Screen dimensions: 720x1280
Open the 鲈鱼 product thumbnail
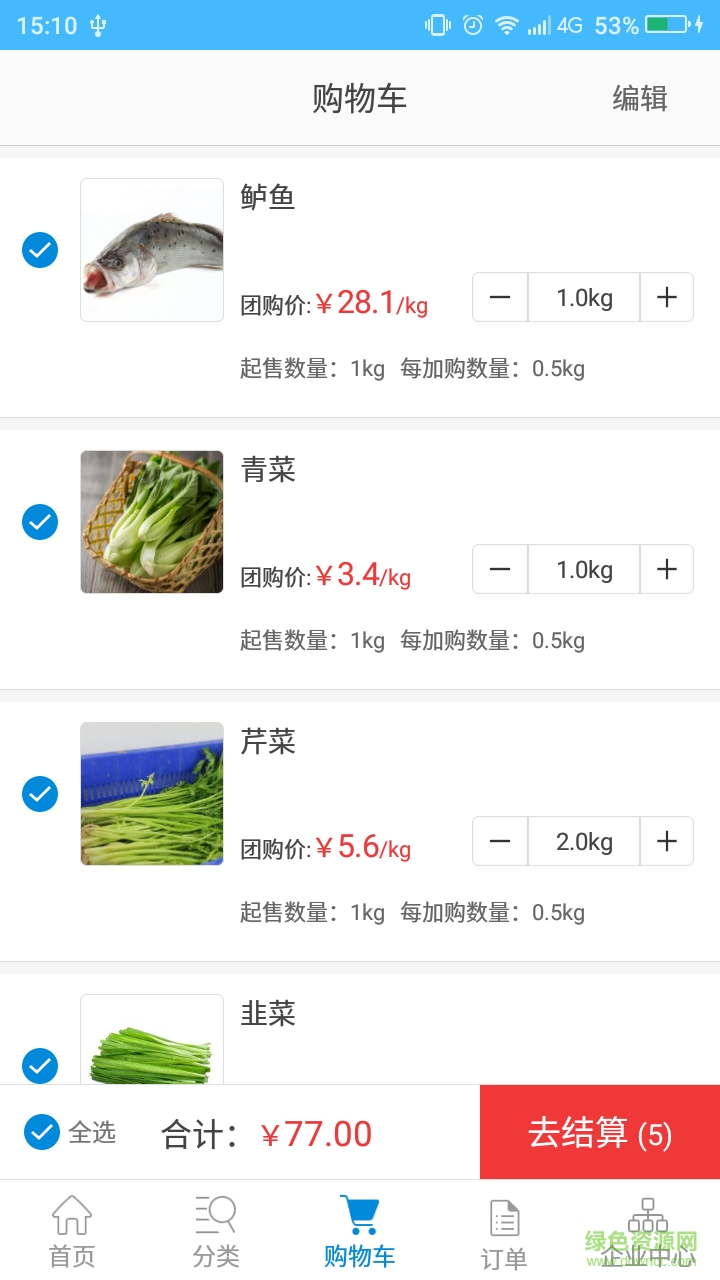151,250
